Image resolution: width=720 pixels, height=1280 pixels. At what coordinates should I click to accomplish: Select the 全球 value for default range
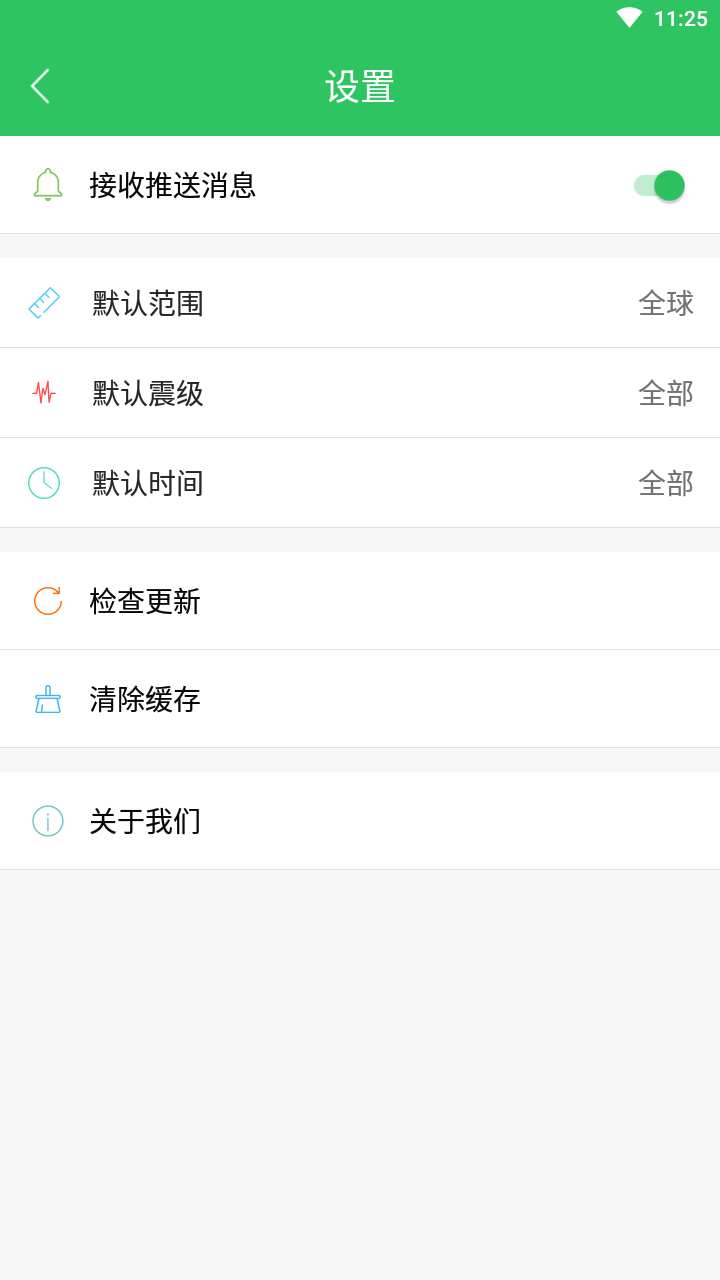click(x=666, y=303)
